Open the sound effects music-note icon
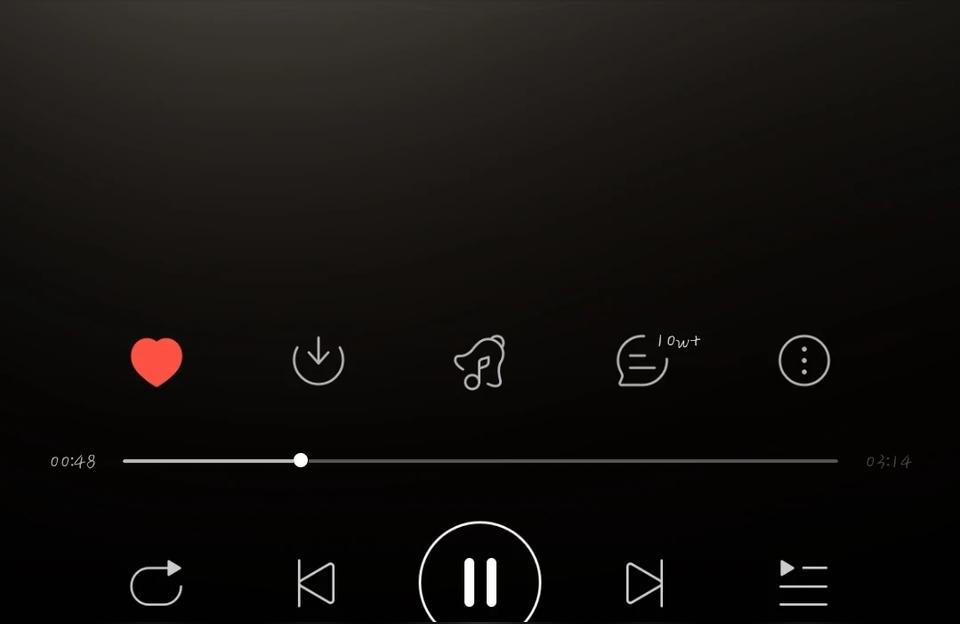This screenshot has width=960, height=624. pyautogui.click(x=480, y=361)
